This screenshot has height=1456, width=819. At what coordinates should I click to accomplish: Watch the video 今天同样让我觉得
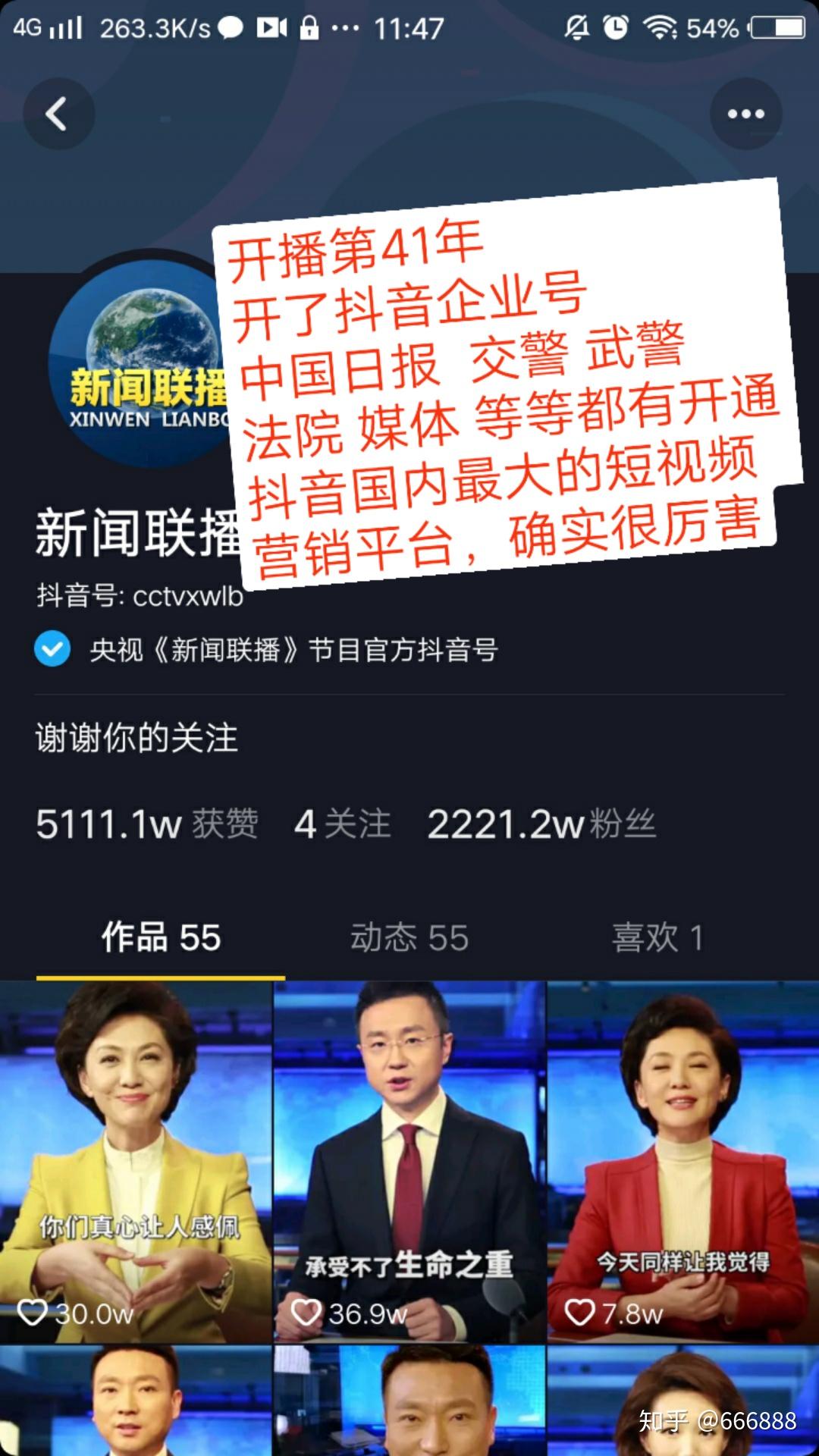[682, 1160]
